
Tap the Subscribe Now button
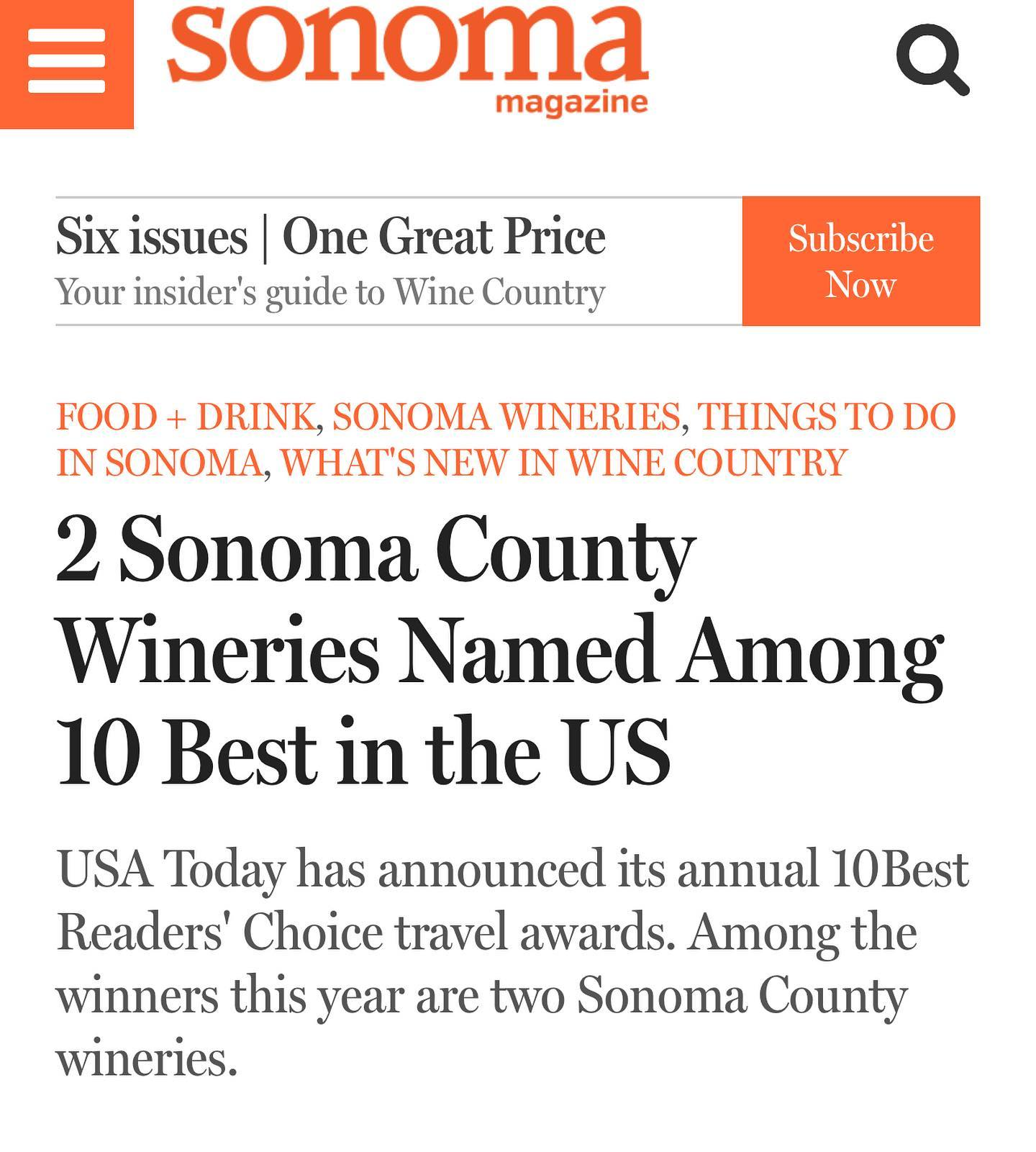pos(860,260)
